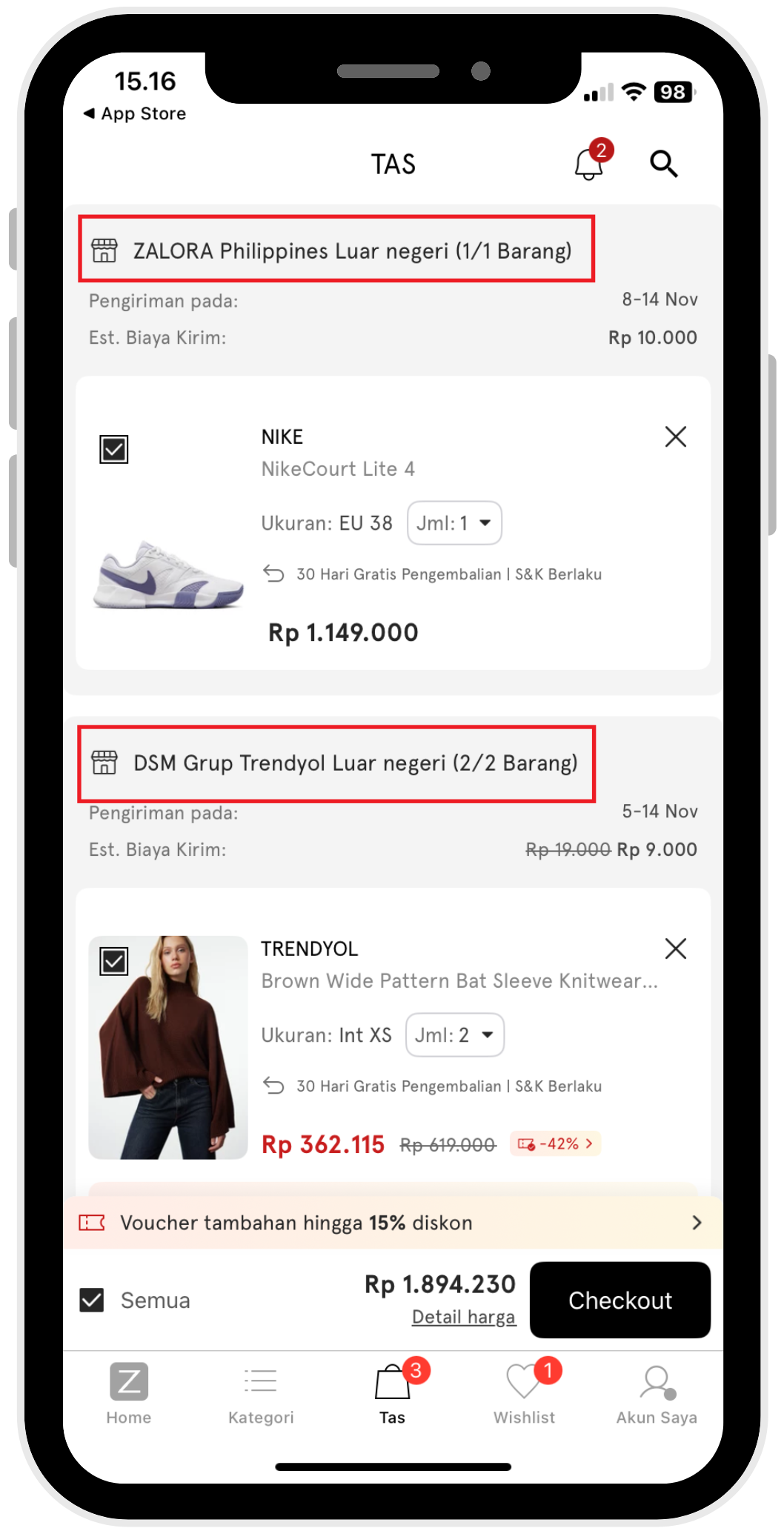Open the search icon
The width and height of the screenshot is (784, 1531).
[663, 163]
